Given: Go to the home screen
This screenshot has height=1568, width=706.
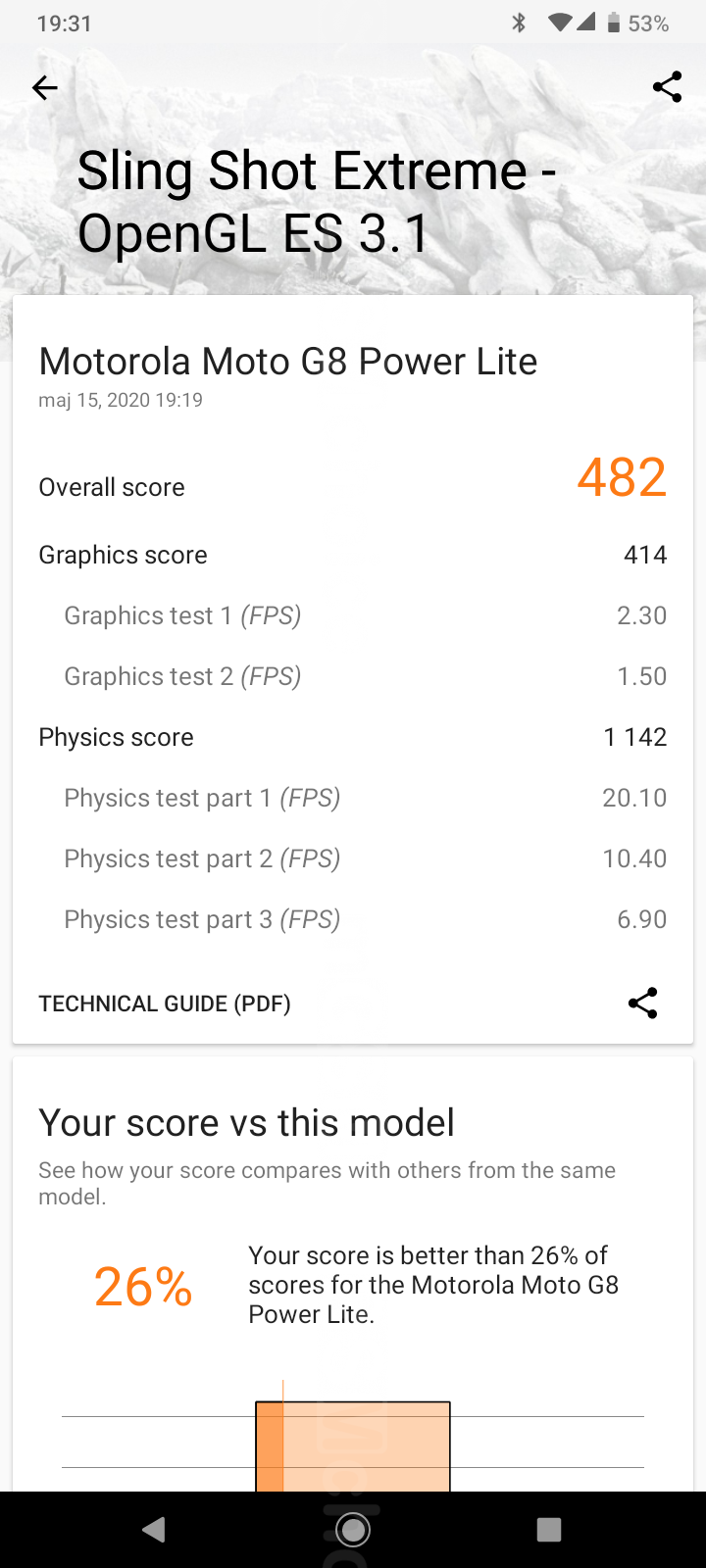Looking at the screenshot, I should tap(353, 1530).
